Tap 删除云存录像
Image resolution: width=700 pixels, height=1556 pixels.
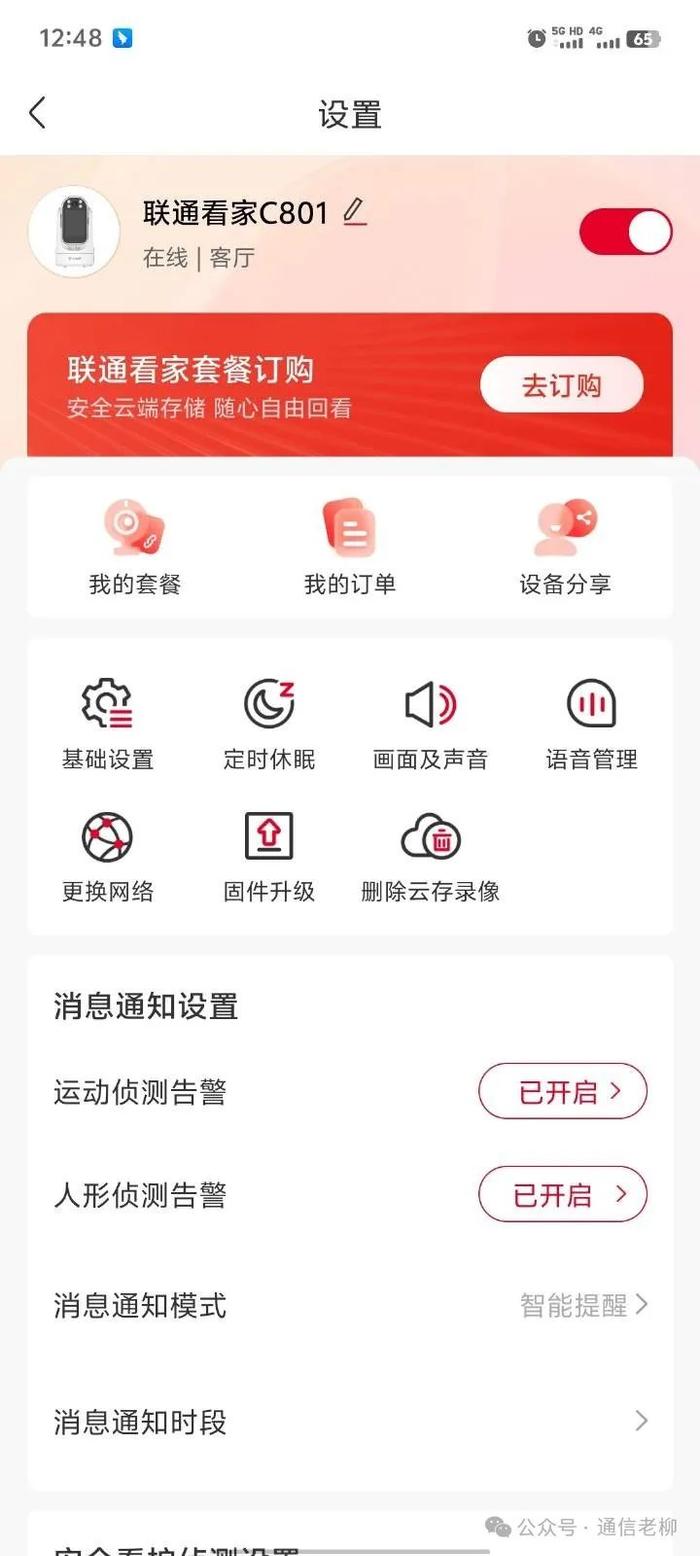pyautogui.click(x=430, y=856)
